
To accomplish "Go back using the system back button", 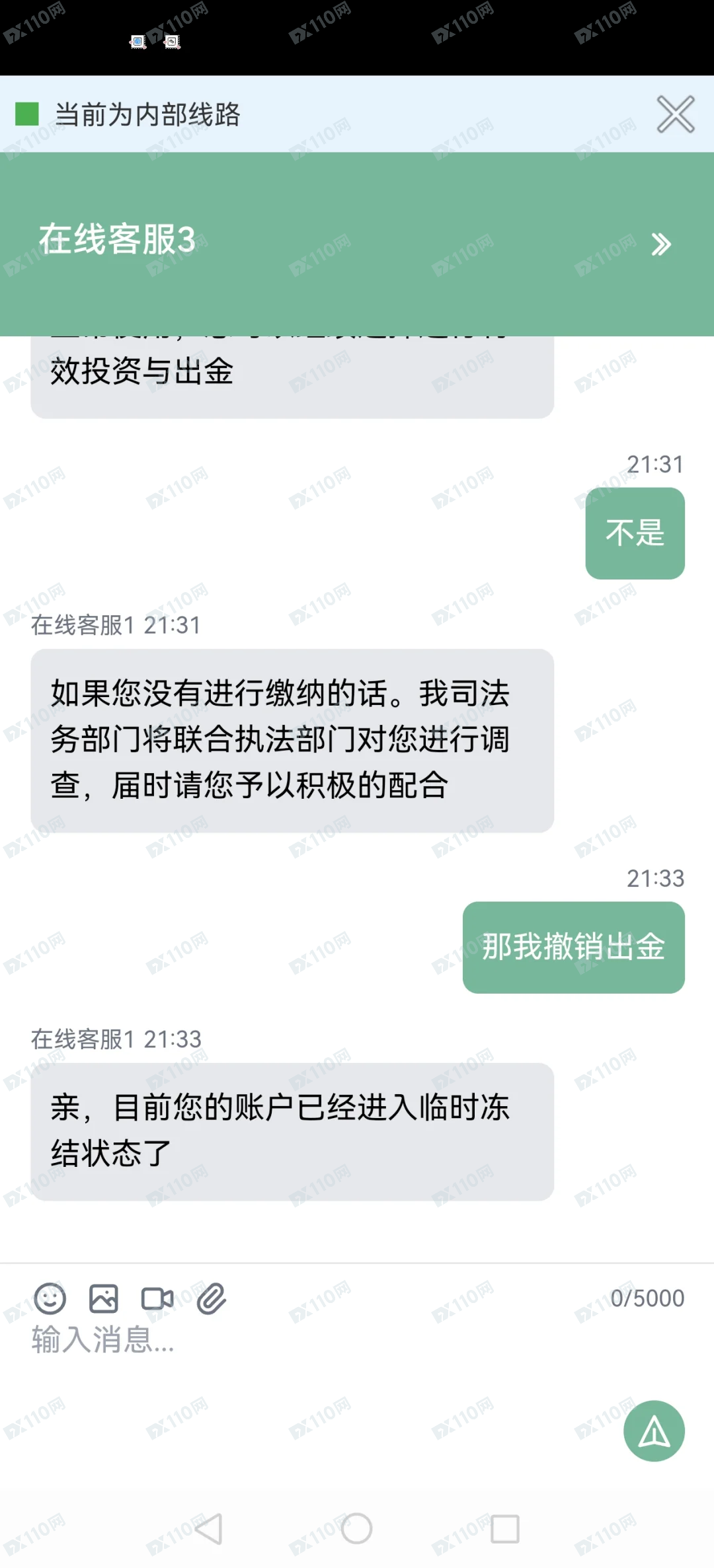I will pyautogui.click(x=209, y=1528).
